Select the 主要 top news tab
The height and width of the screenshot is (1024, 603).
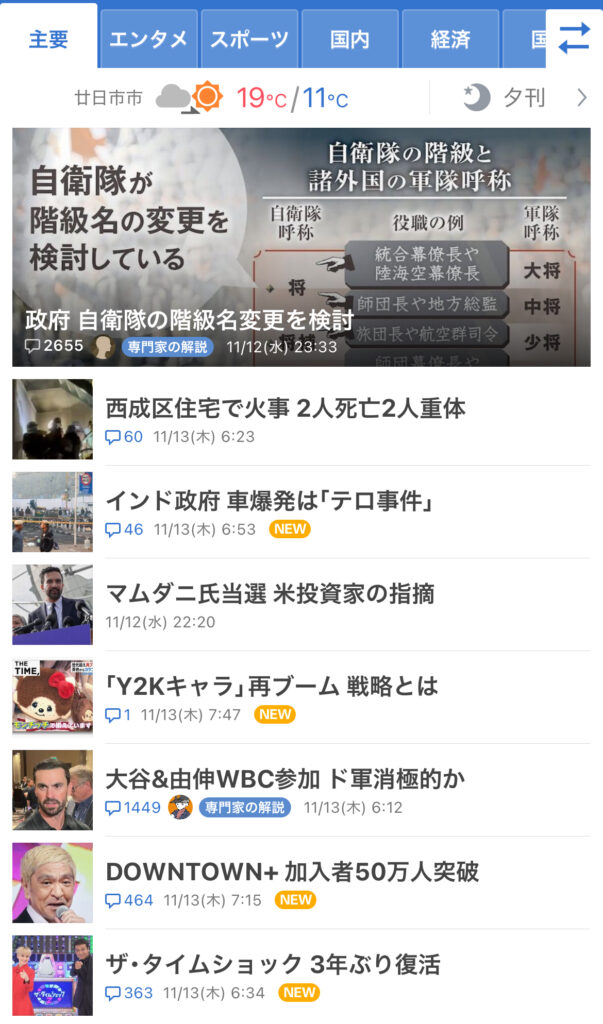(x=49, y=39)
